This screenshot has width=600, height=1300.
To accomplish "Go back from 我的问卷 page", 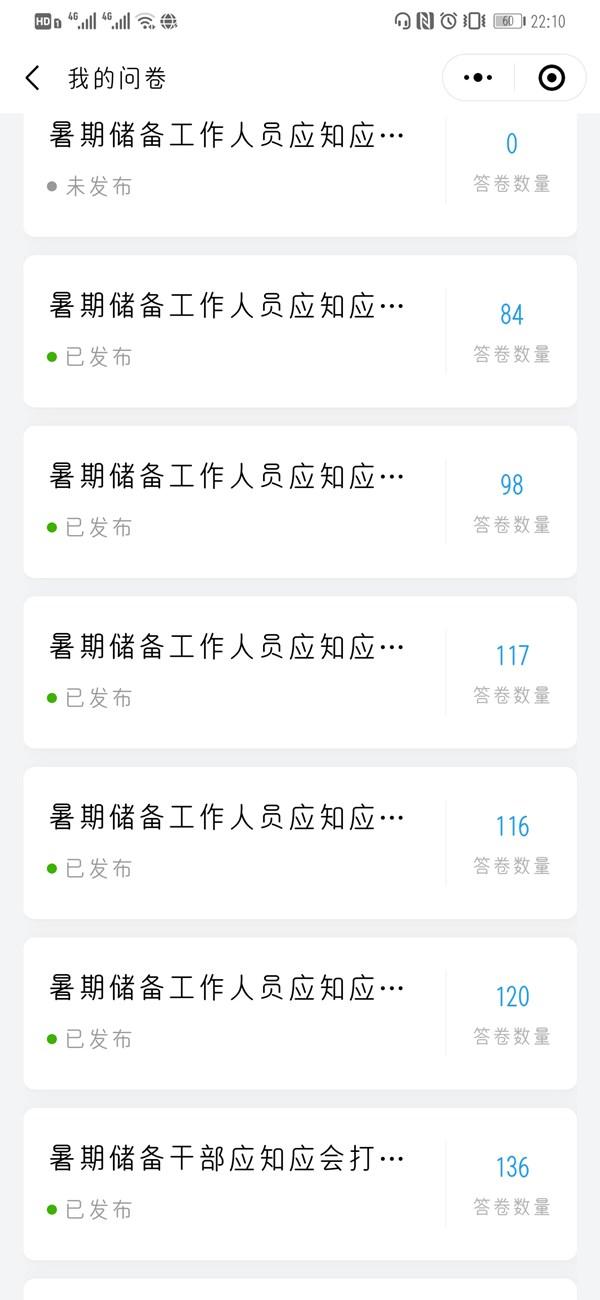I will click(x=33, y=78).
